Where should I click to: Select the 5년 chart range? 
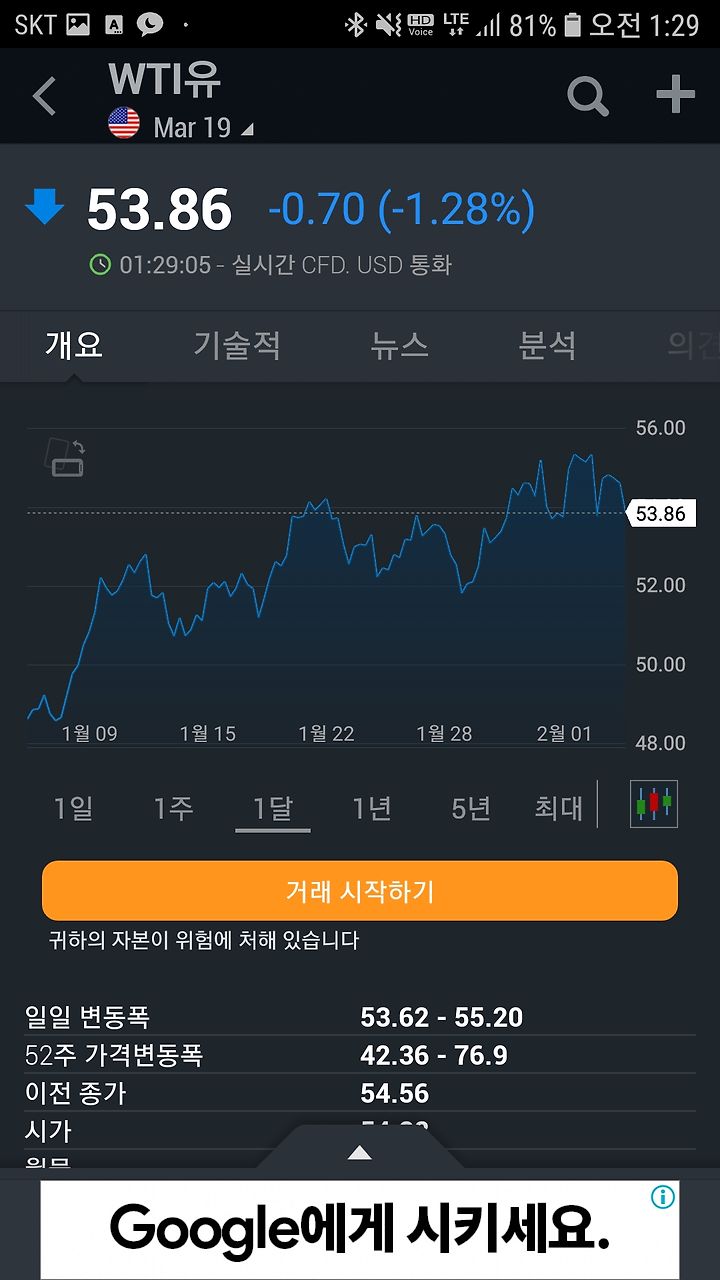tap(471, 808)
